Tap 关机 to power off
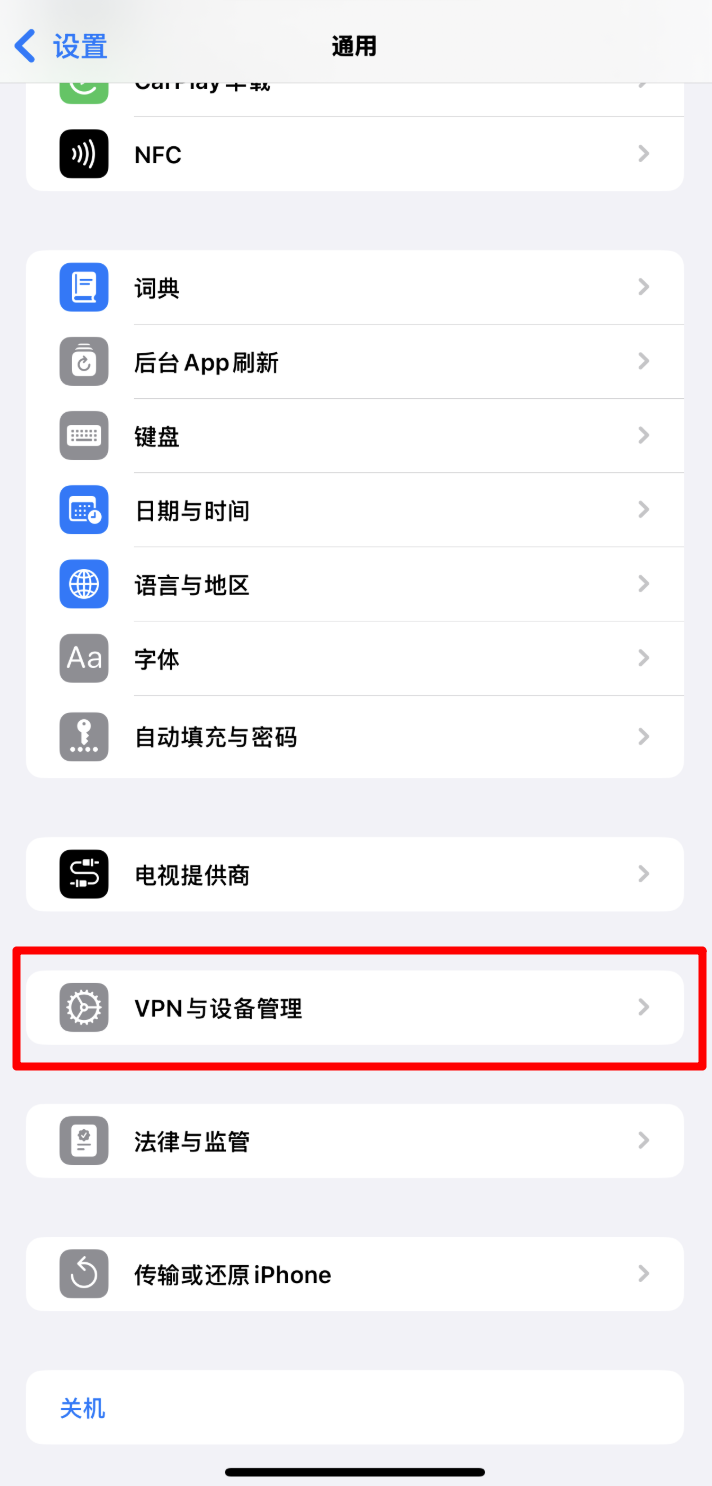The image size is (712, 1486). pos(84,1408)
